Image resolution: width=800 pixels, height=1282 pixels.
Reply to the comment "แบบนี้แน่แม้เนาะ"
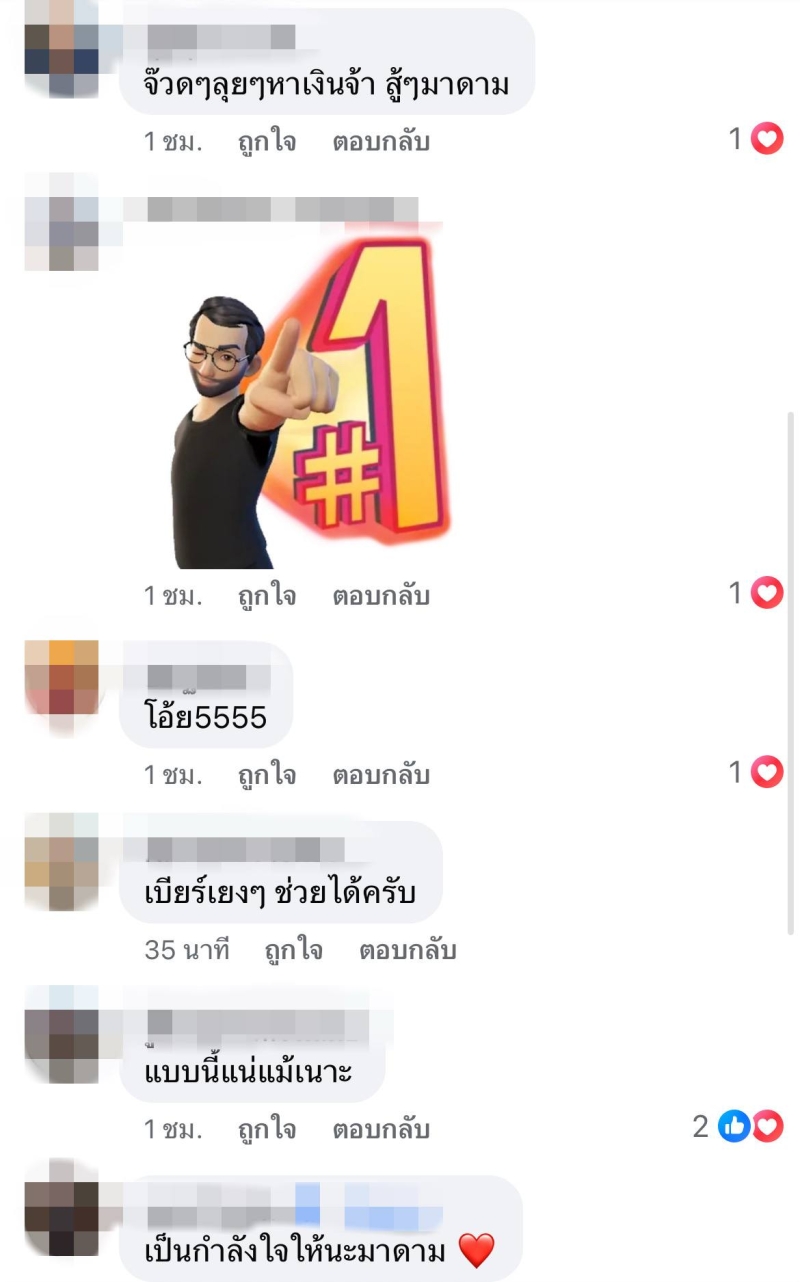[381, 1130]
